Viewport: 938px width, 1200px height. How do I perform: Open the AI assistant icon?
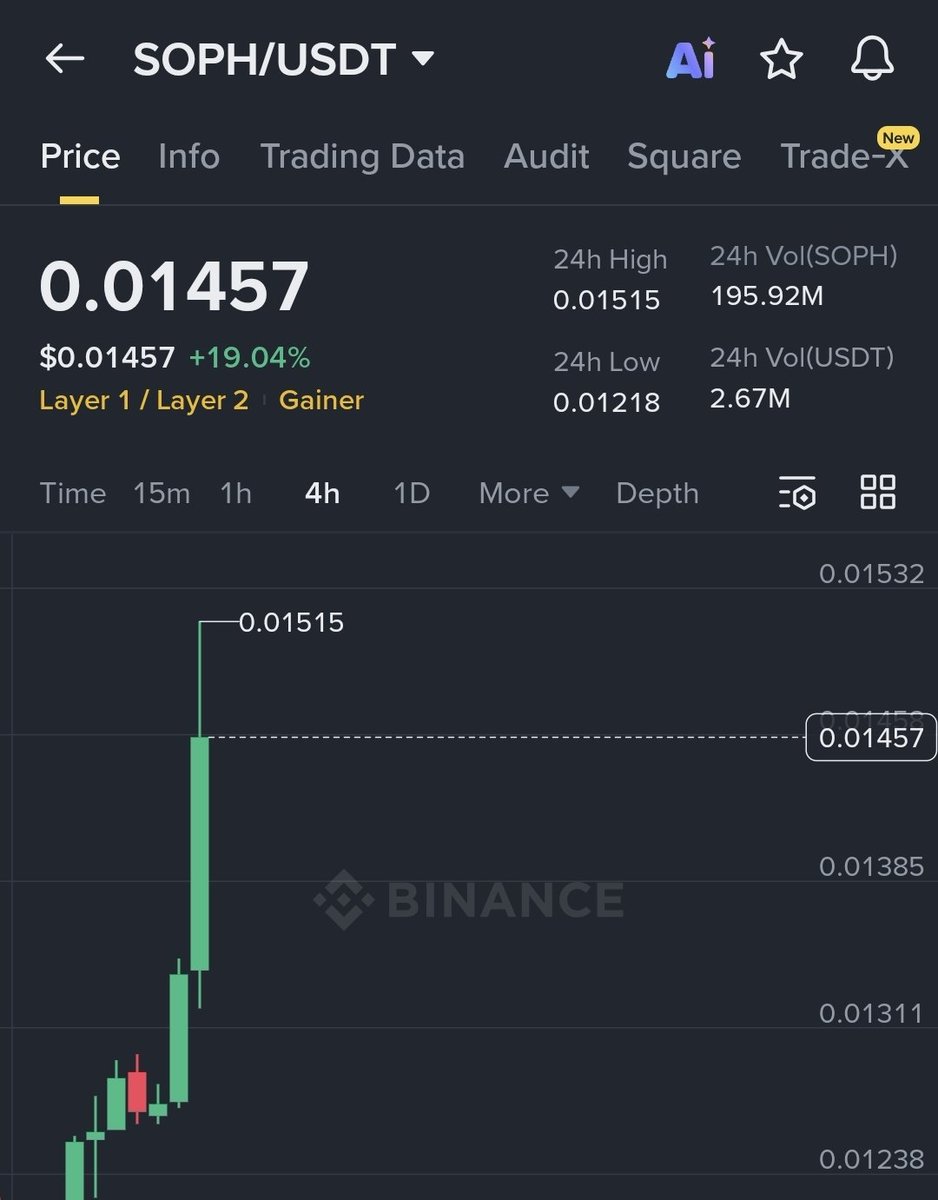click(x=691, y=60)
